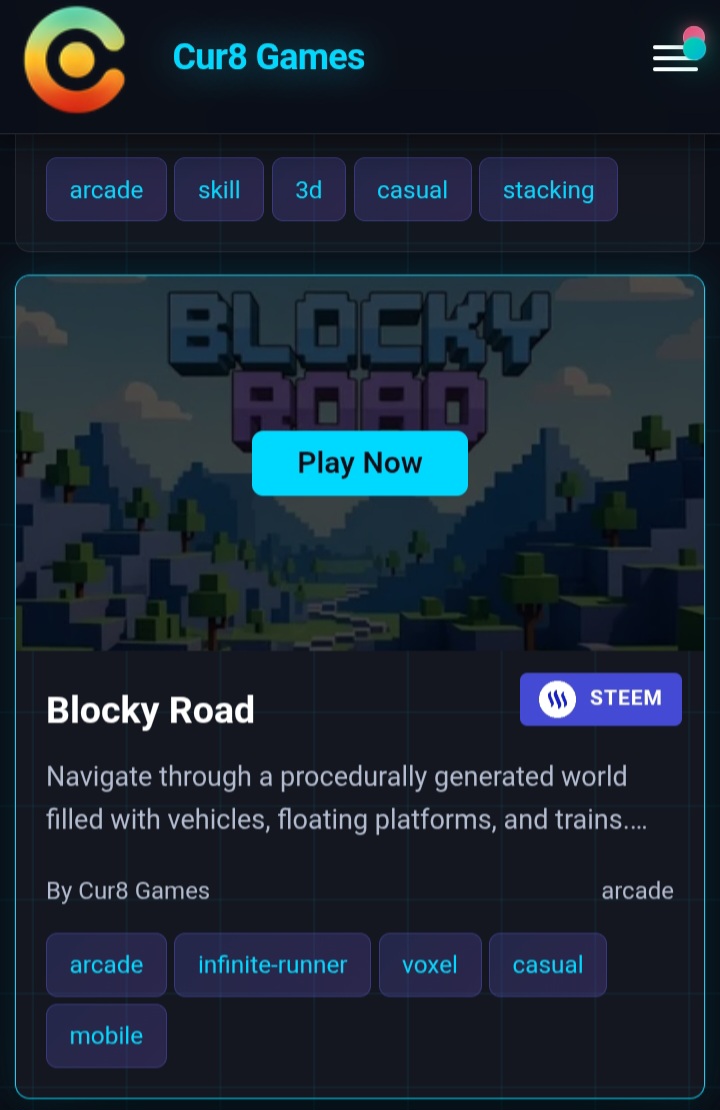Tap Play Now on Blocky Road
The image size is (720, 1110).
point(360,463)
